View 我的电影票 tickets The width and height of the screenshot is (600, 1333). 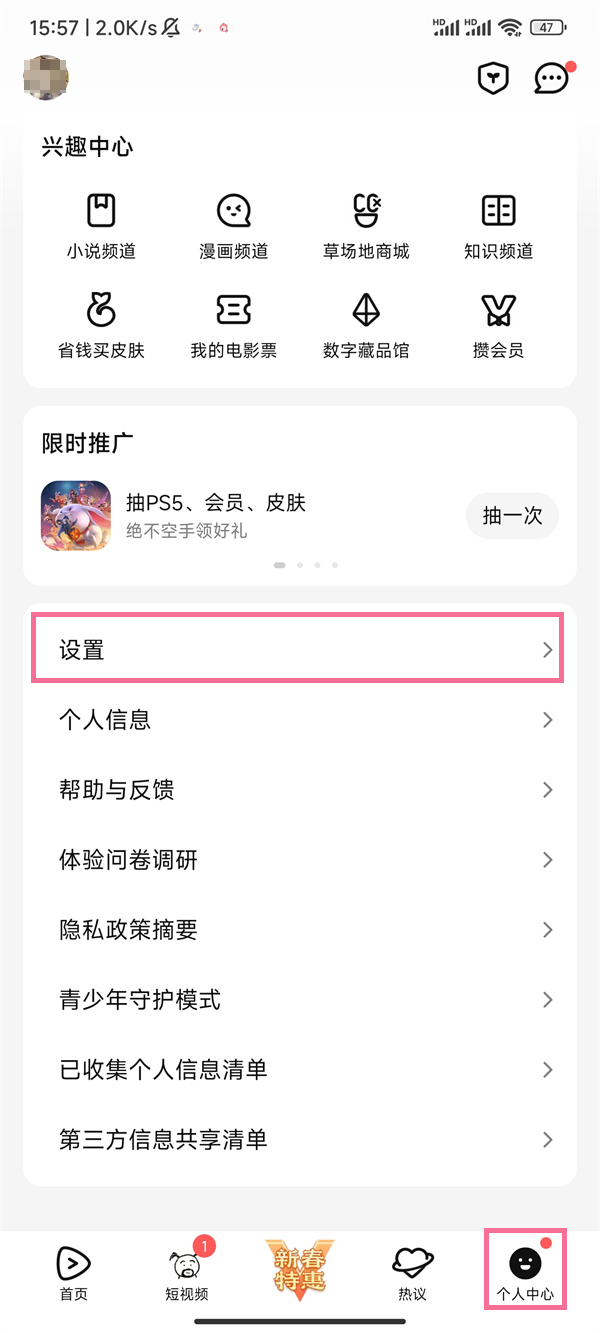234,326
